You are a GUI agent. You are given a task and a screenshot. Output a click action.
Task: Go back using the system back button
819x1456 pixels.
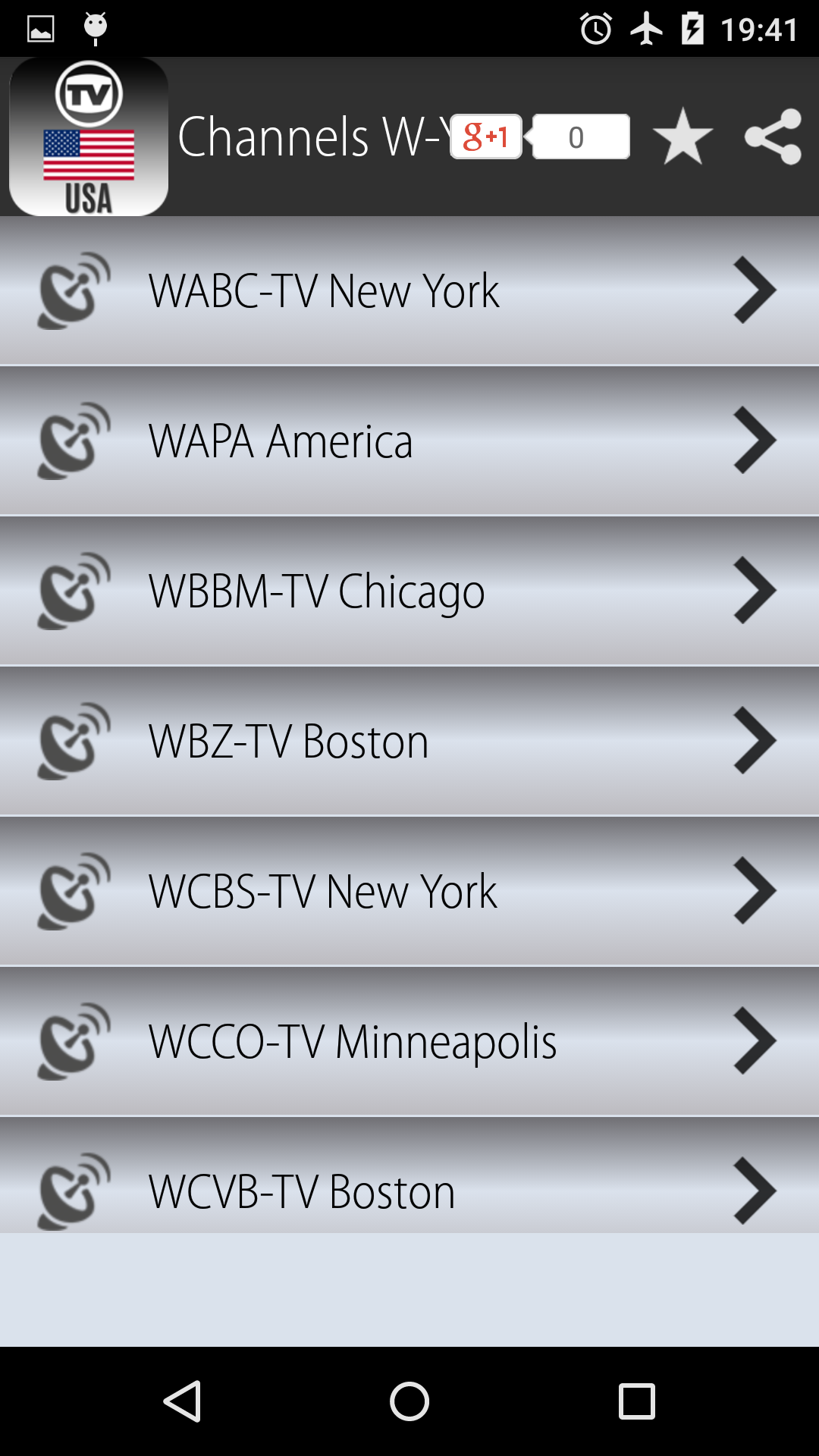[182, 1401]
